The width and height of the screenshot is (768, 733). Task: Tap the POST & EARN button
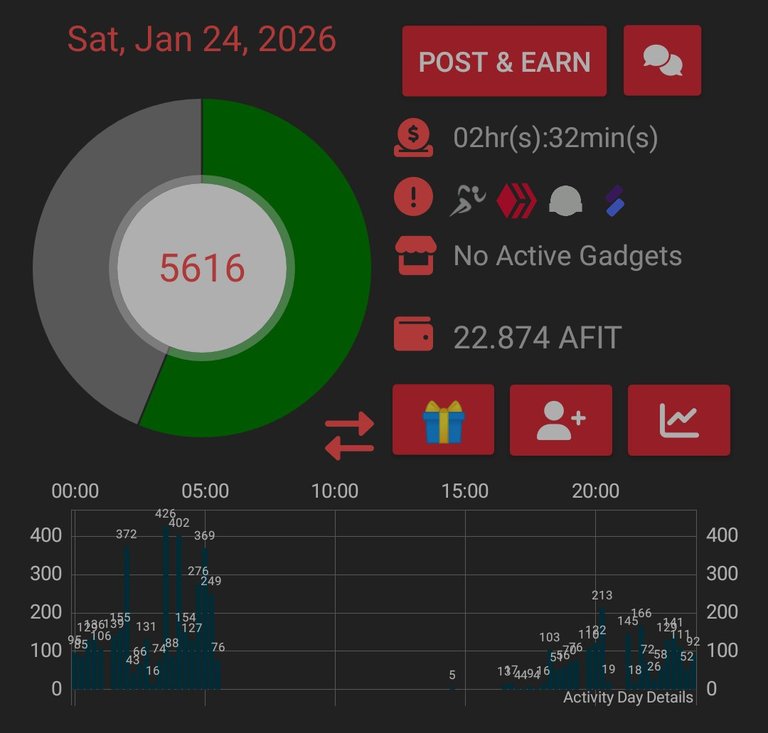[x=504, y=61]
